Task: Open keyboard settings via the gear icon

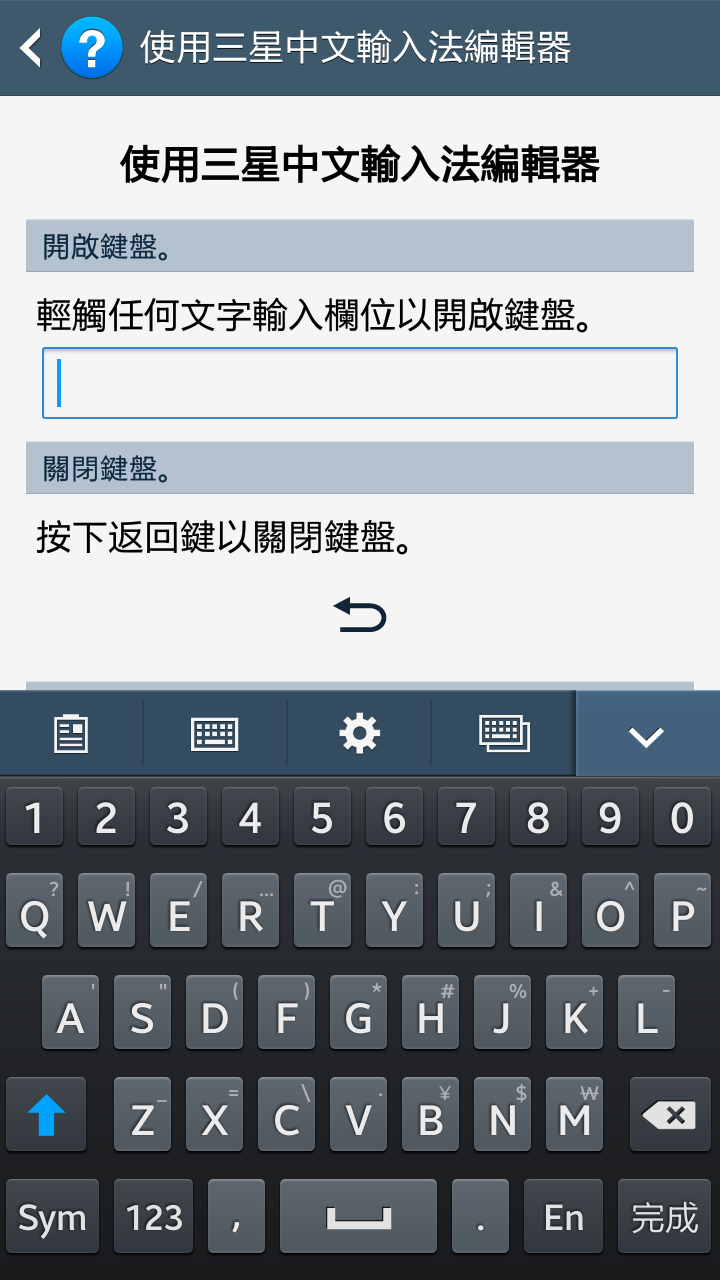Action: [359, 734]
